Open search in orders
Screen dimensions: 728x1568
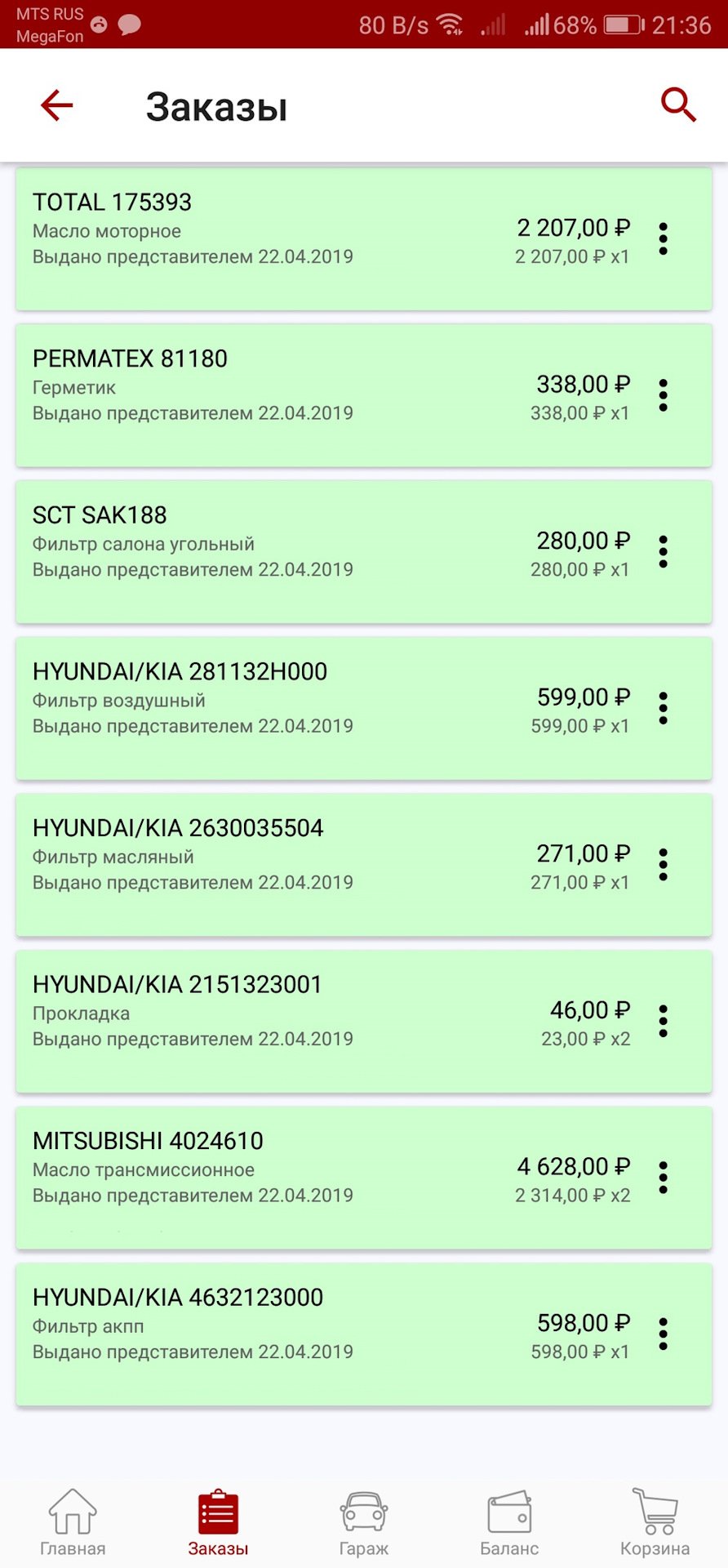pos(677,105)
